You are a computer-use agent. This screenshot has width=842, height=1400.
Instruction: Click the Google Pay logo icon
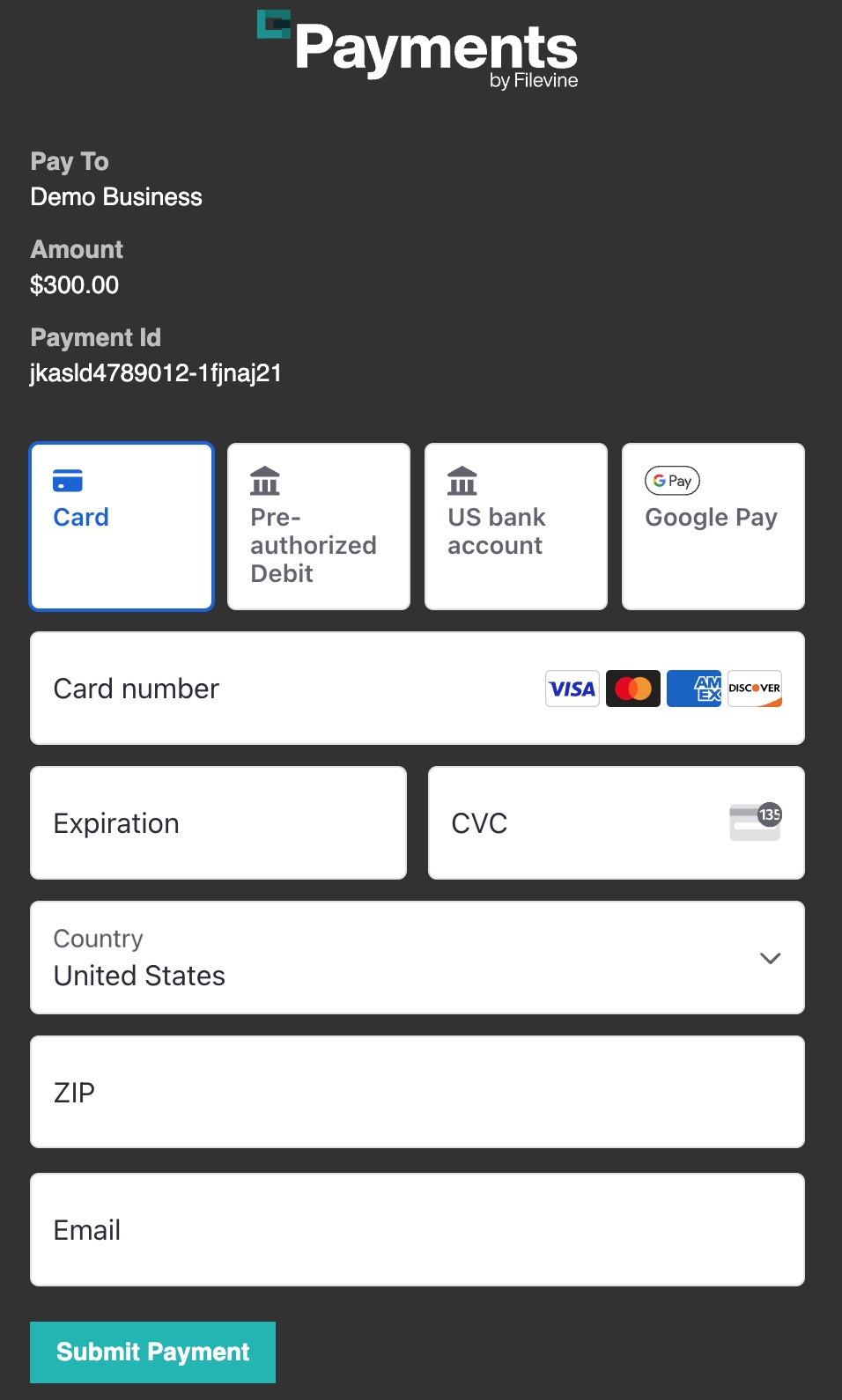coord(672,481)
